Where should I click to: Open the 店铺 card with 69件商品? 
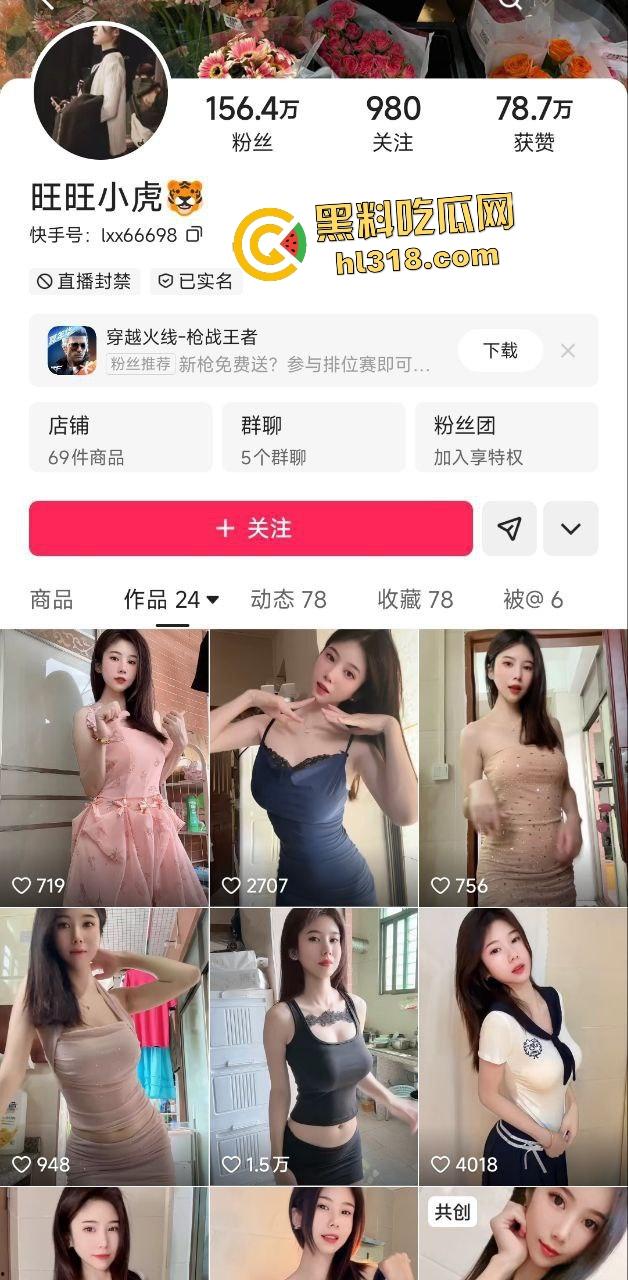[x=120, y=438]
